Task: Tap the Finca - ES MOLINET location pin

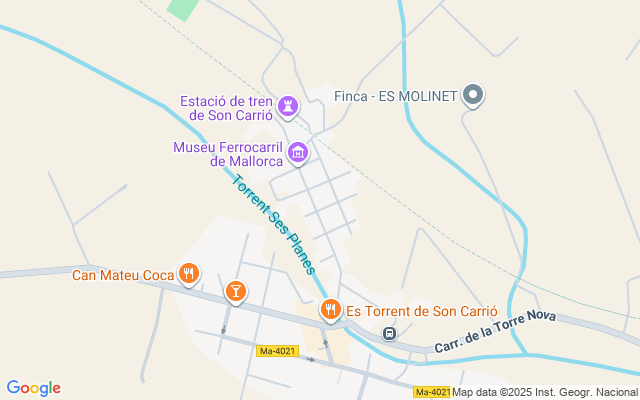Action: (474, 96)
